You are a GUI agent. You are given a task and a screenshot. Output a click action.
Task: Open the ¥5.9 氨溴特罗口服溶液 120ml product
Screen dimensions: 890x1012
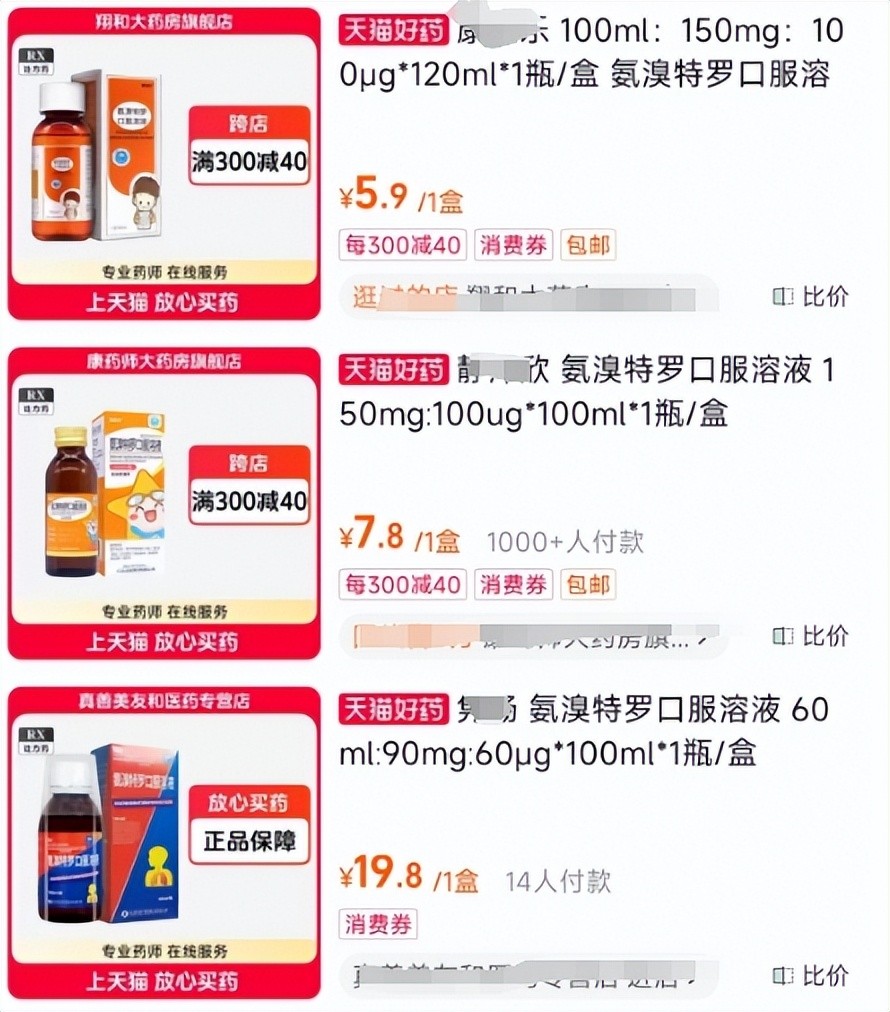590,53
